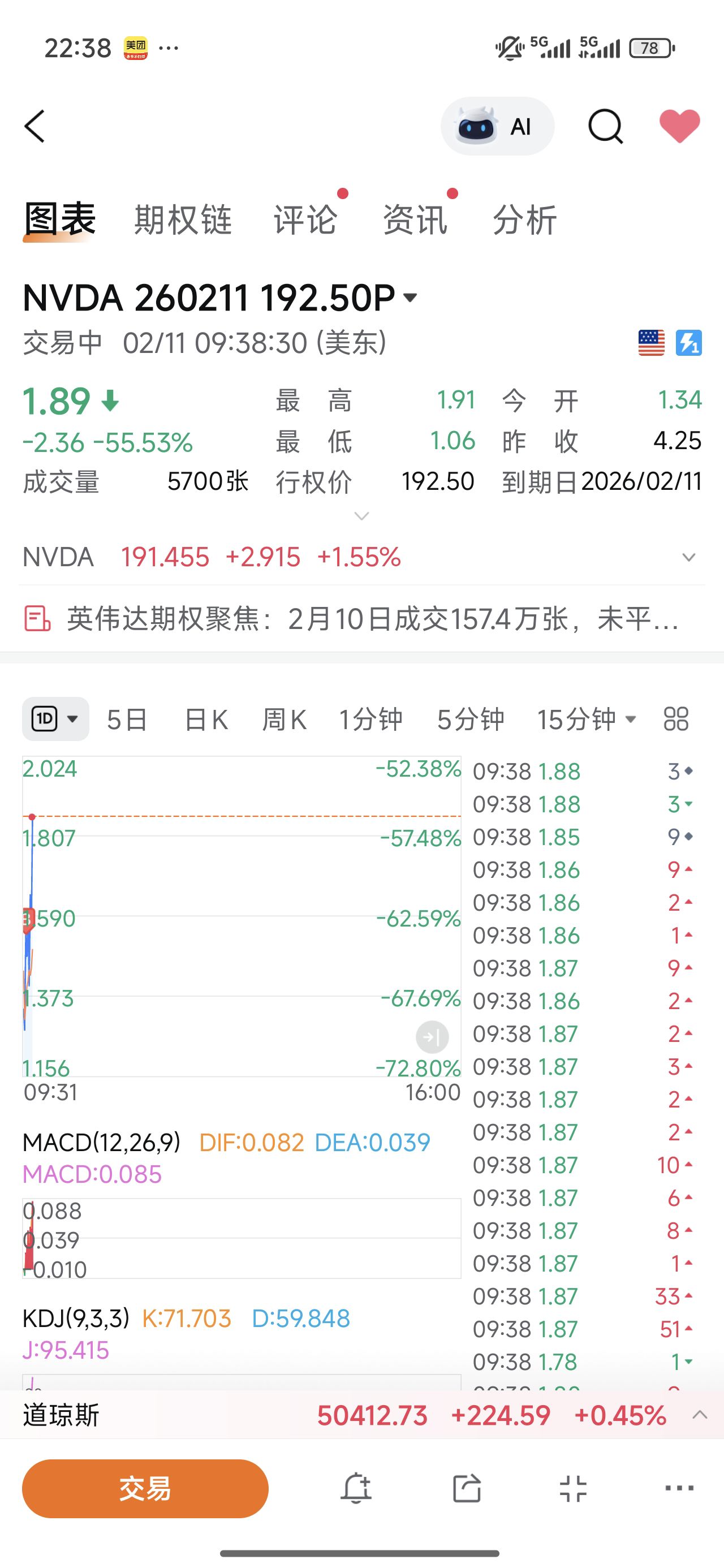Open the search magnifier icon

coord(605,127)
